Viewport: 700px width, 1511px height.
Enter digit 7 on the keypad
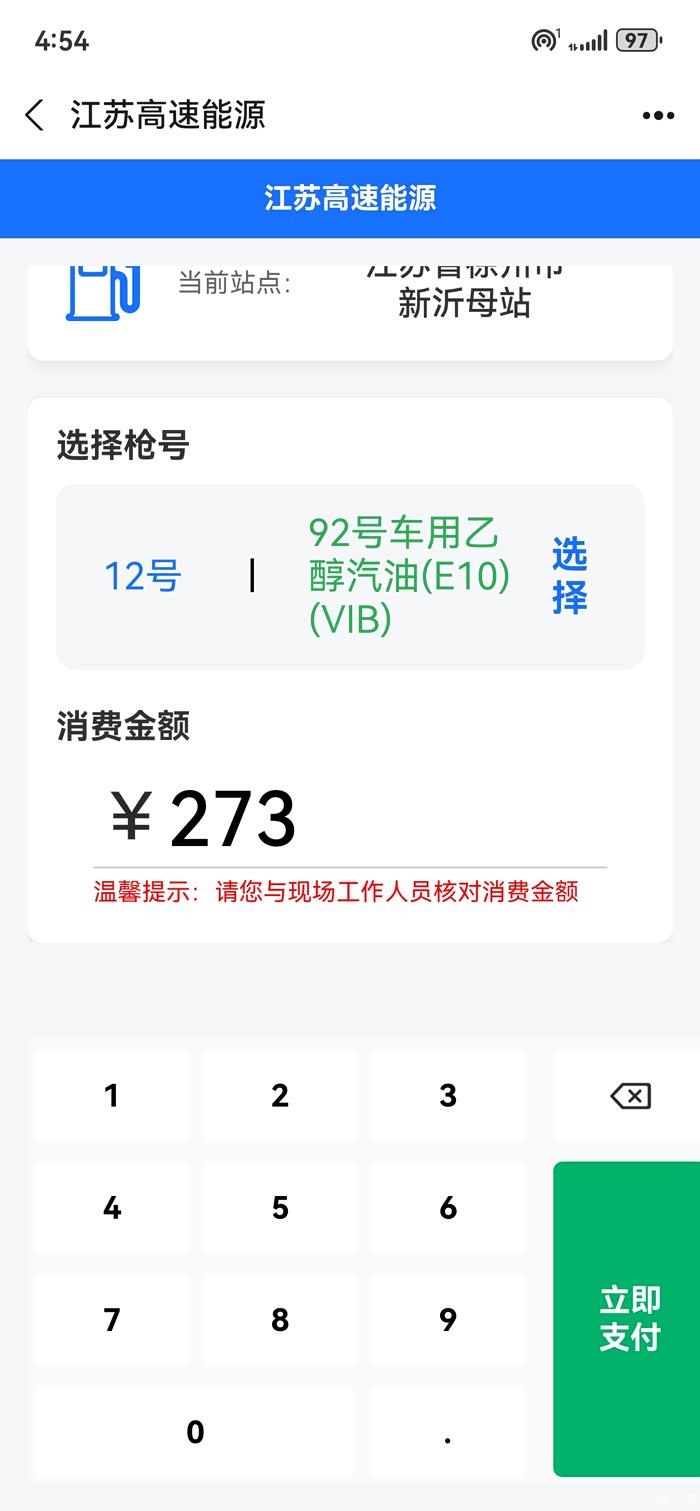coord(111,1320)
